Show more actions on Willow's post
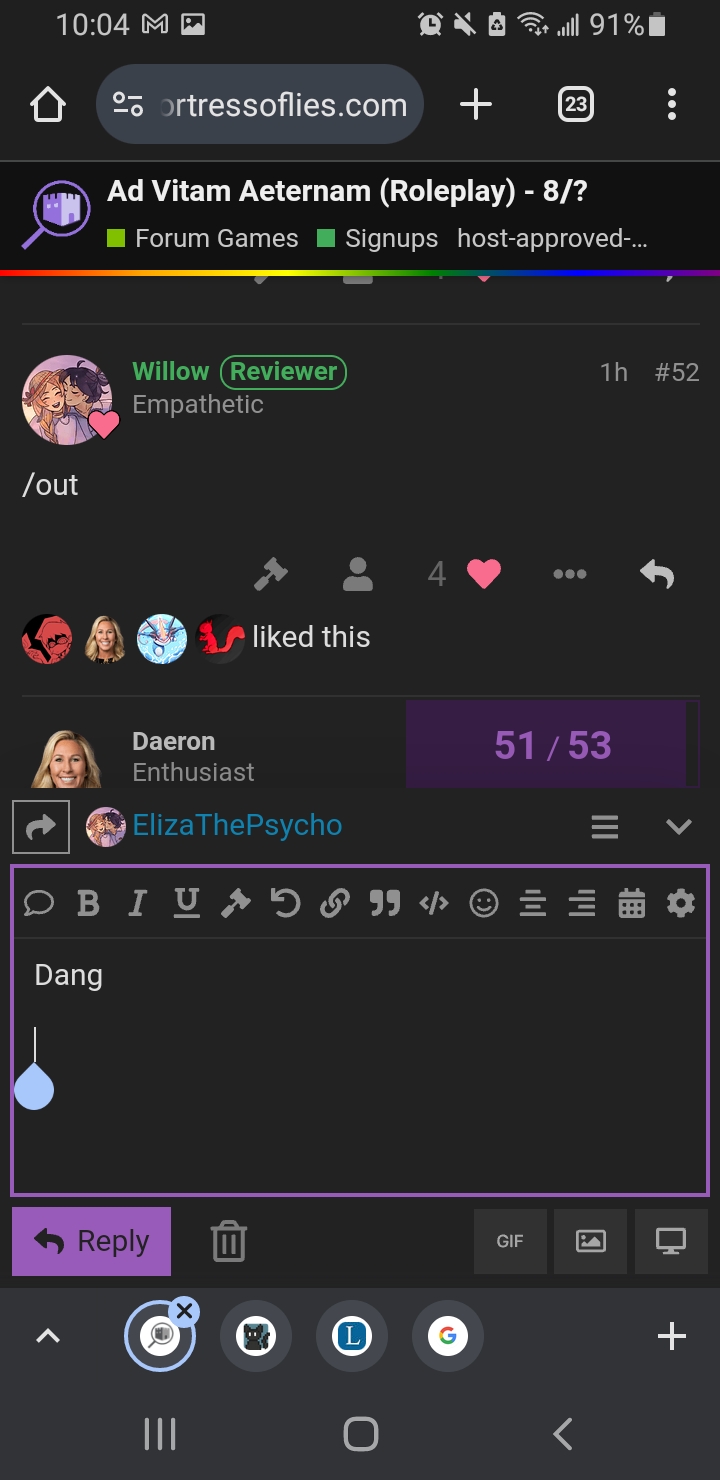 click(570, 574)
